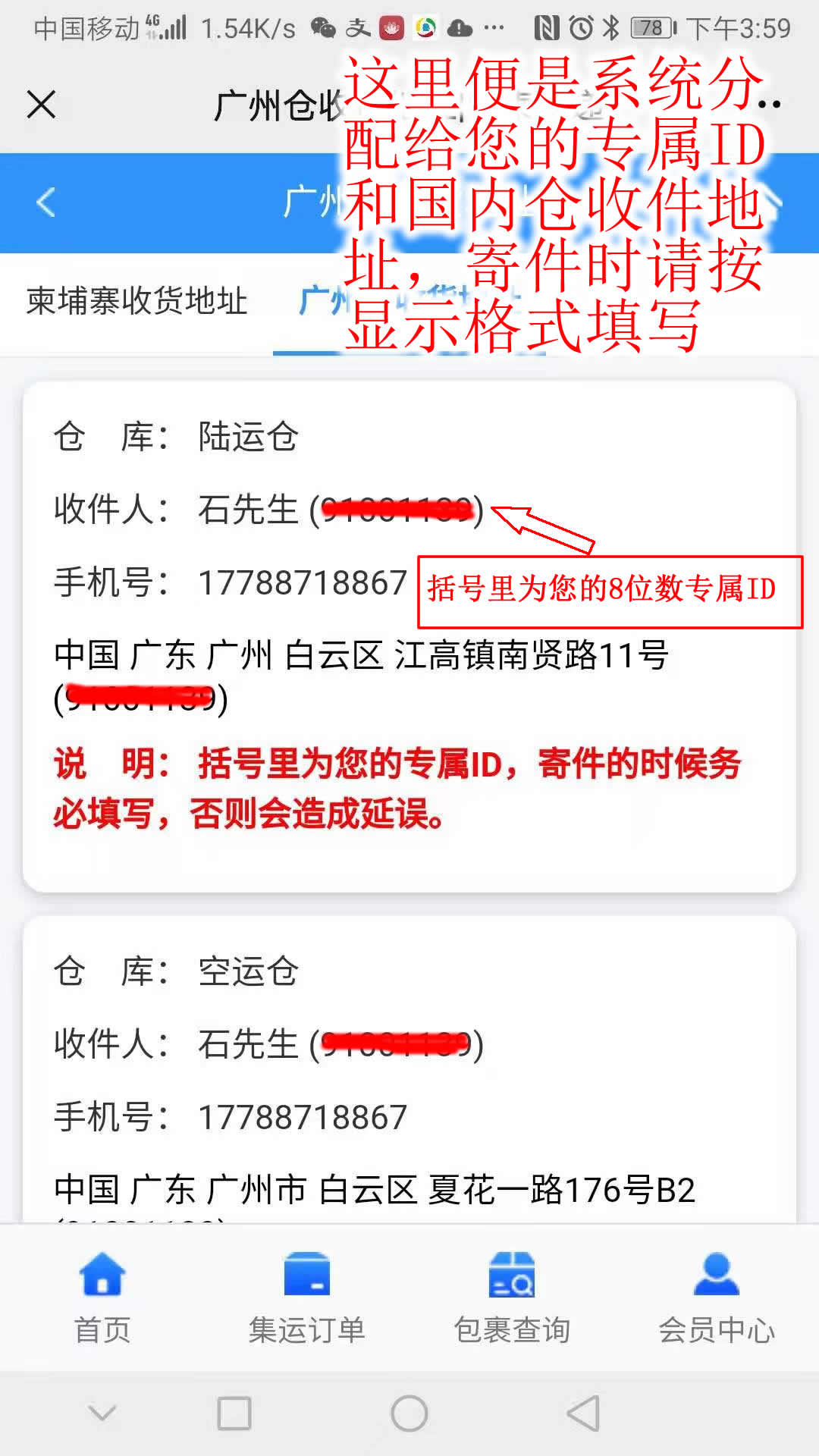Open 会员中心 member center
819x1456 pixels.
(717, 1298)
